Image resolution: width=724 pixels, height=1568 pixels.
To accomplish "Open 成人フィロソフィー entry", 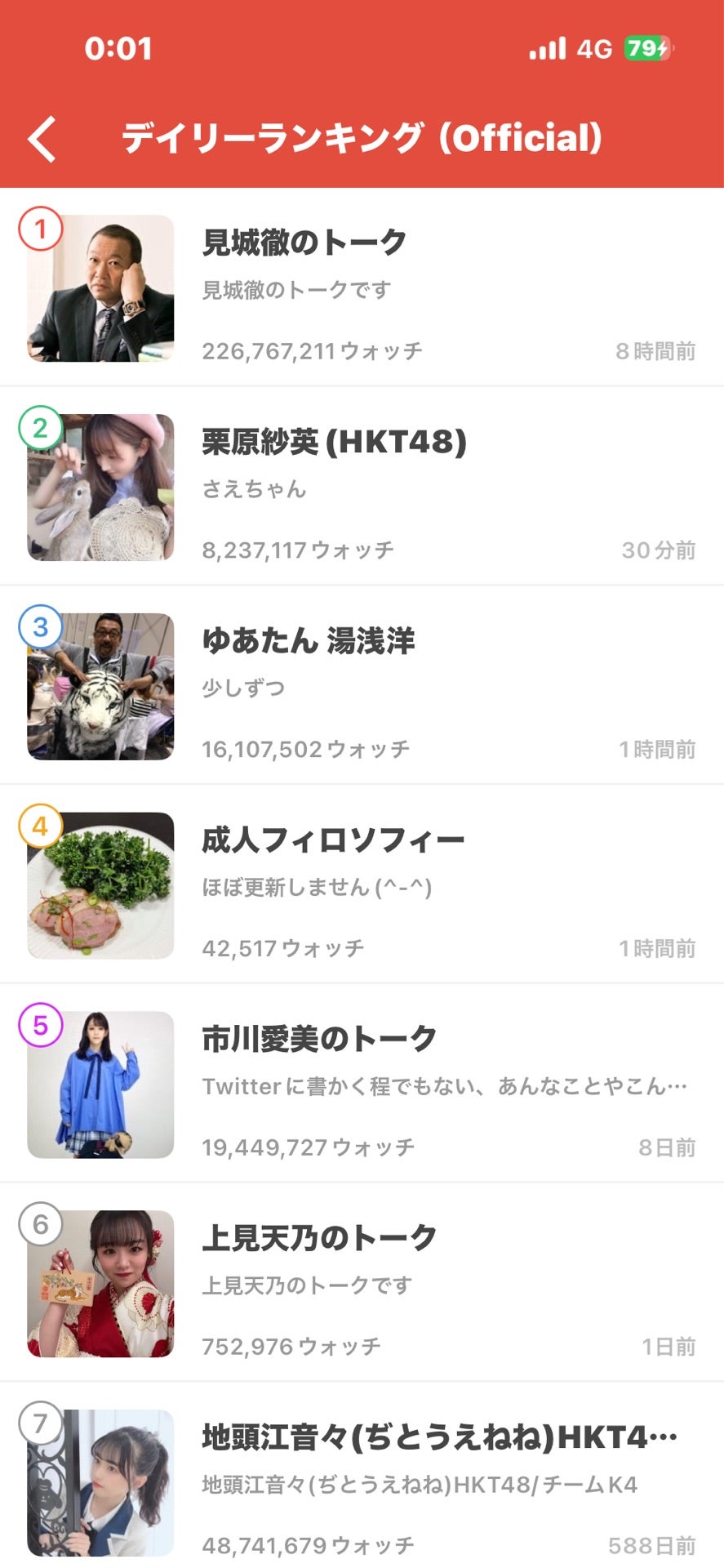I will [362, 885].
